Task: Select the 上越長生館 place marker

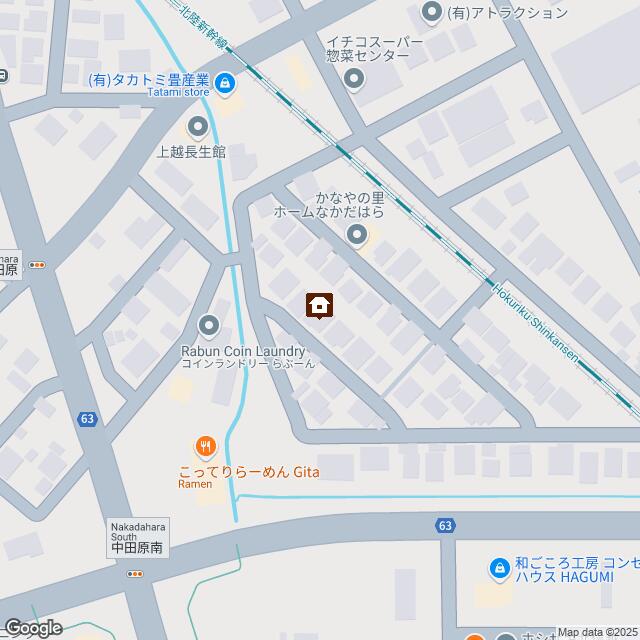Action: [197, 127]
